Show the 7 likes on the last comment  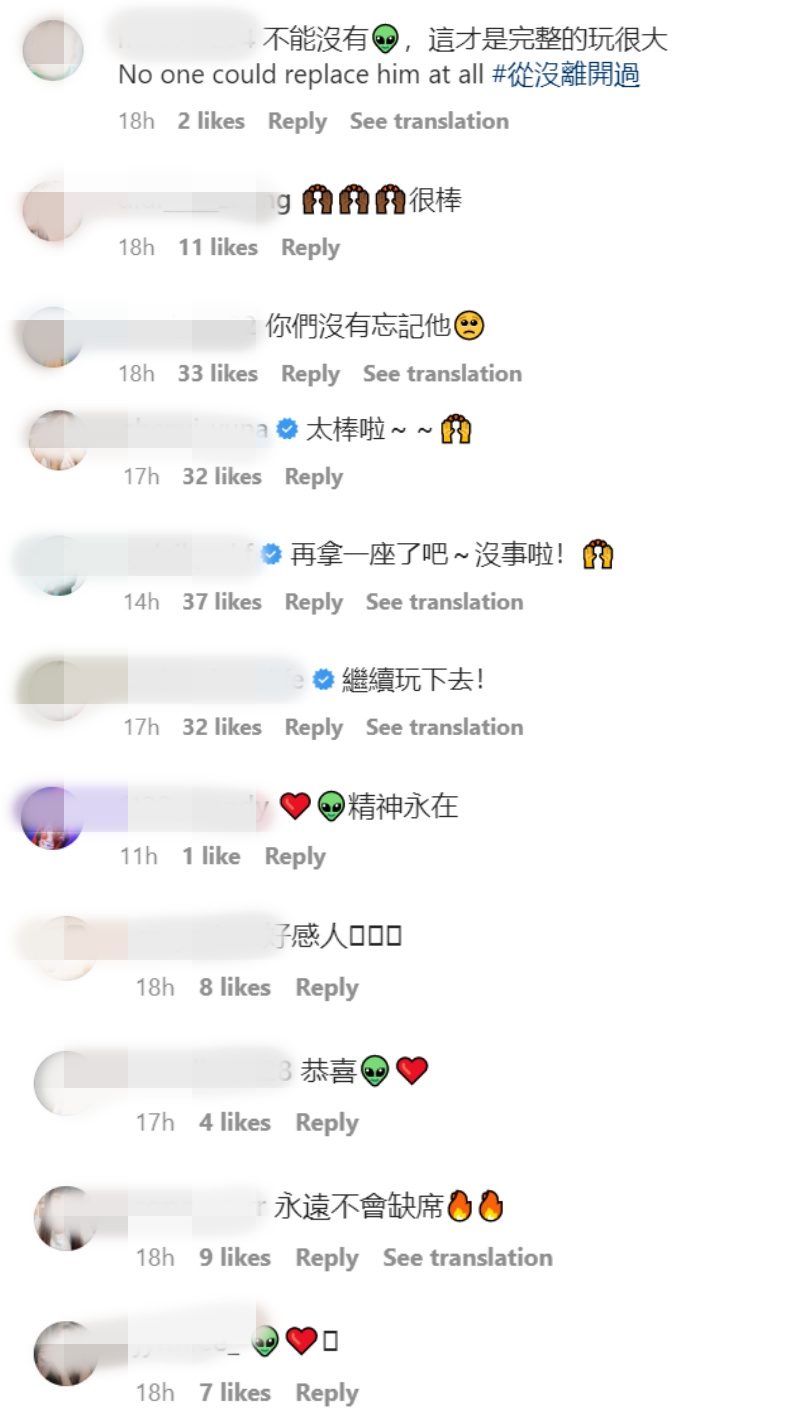tap(234, 1393)
